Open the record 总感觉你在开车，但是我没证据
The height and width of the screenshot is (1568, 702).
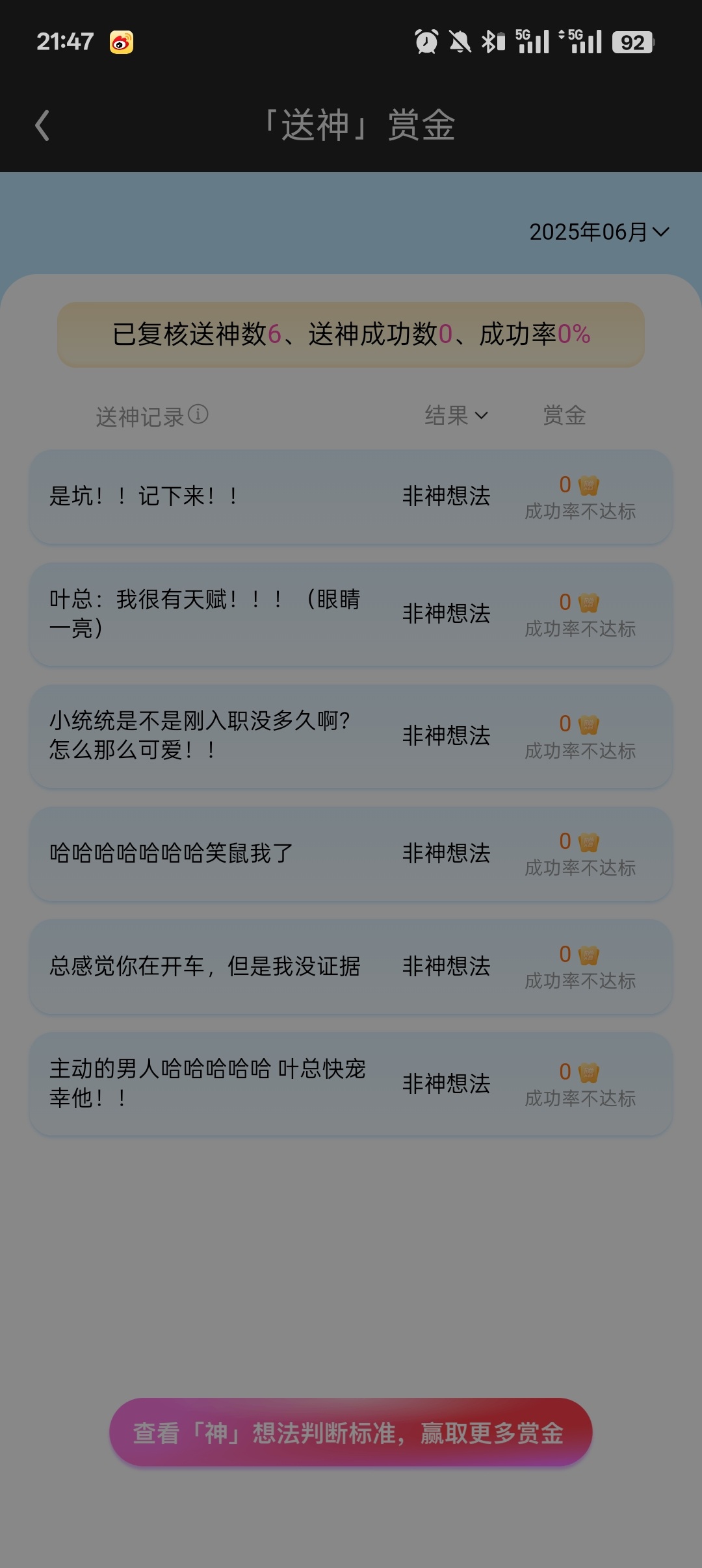tap(351, 967)
